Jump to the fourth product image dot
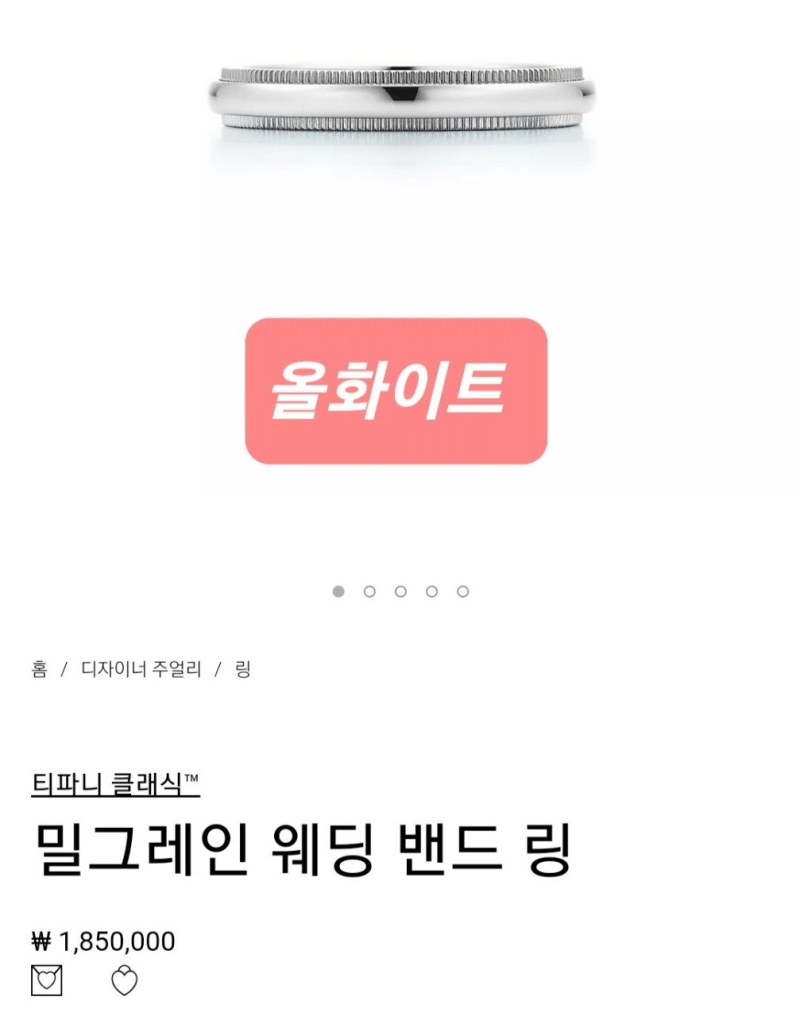The height and width of the screenshot is (1016, 800). (x=431, y=591)
